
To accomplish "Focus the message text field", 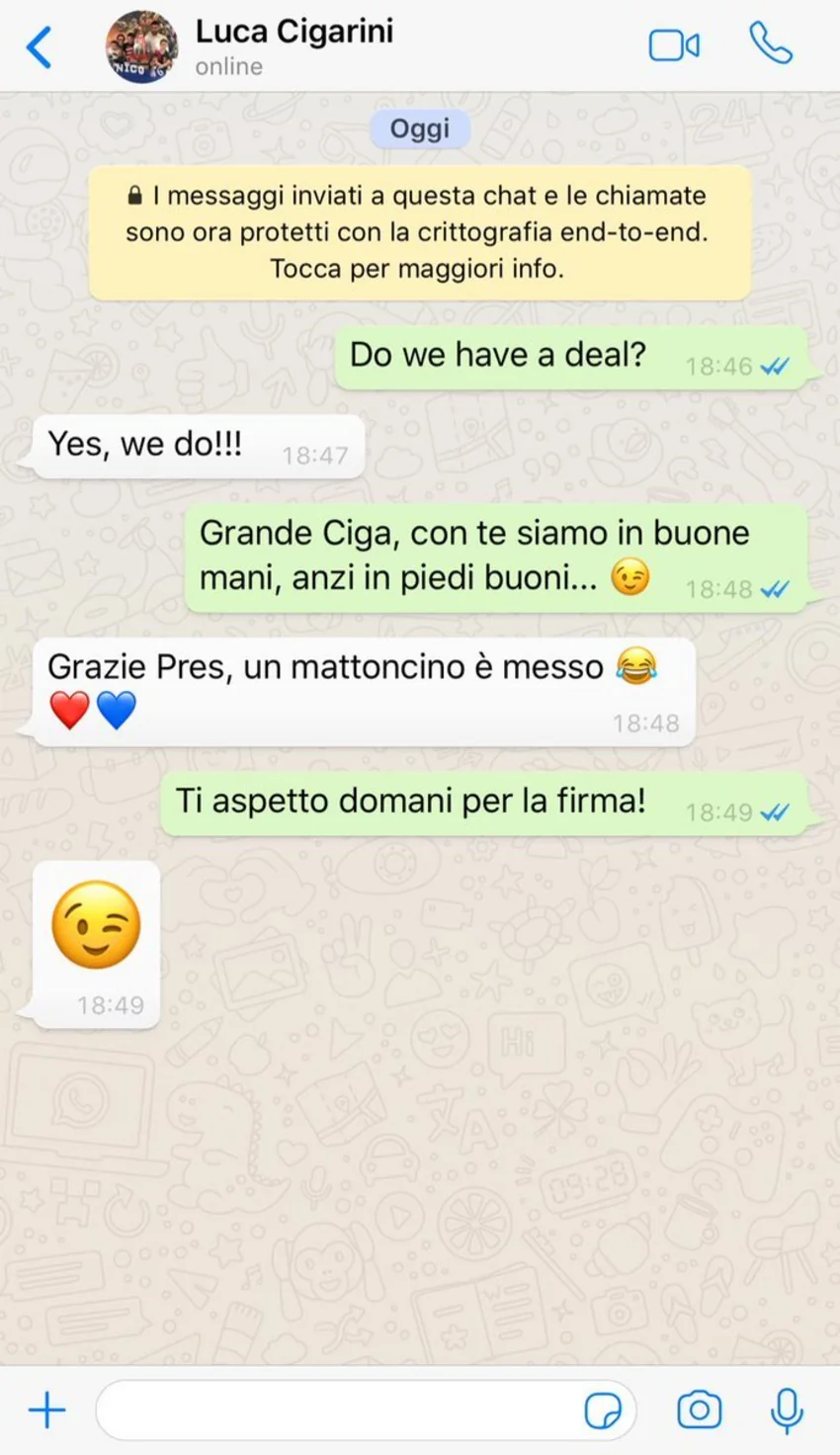I will pos(336,1410).
